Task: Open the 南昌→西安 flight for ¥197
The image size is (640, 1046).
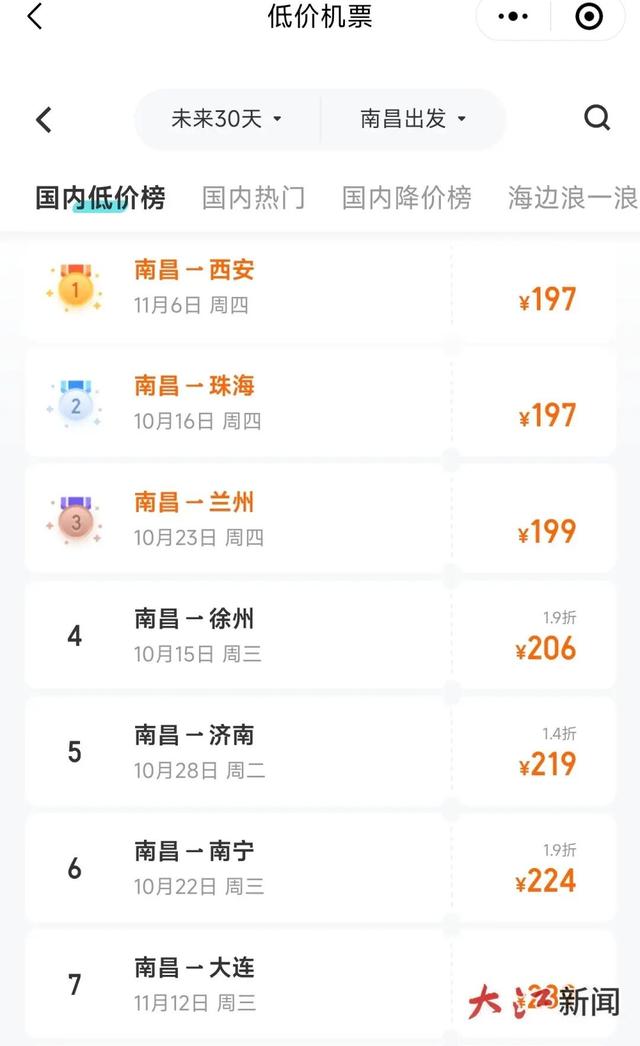Action: [x=320, y=287]
